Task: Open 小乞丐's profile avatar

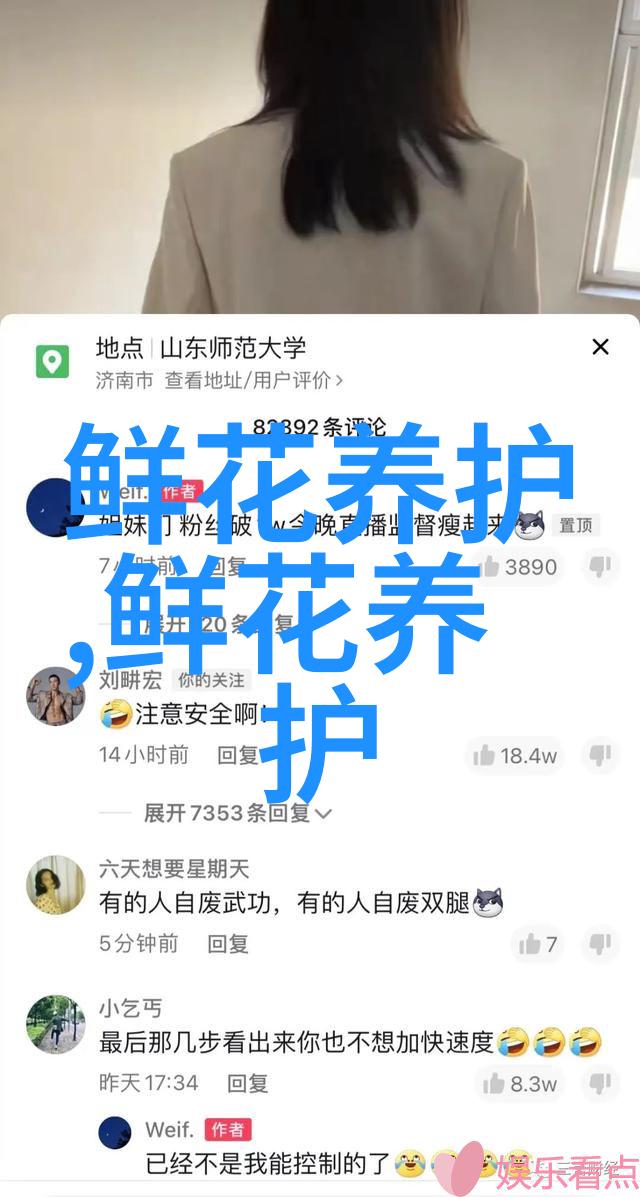Action: 55,1024
